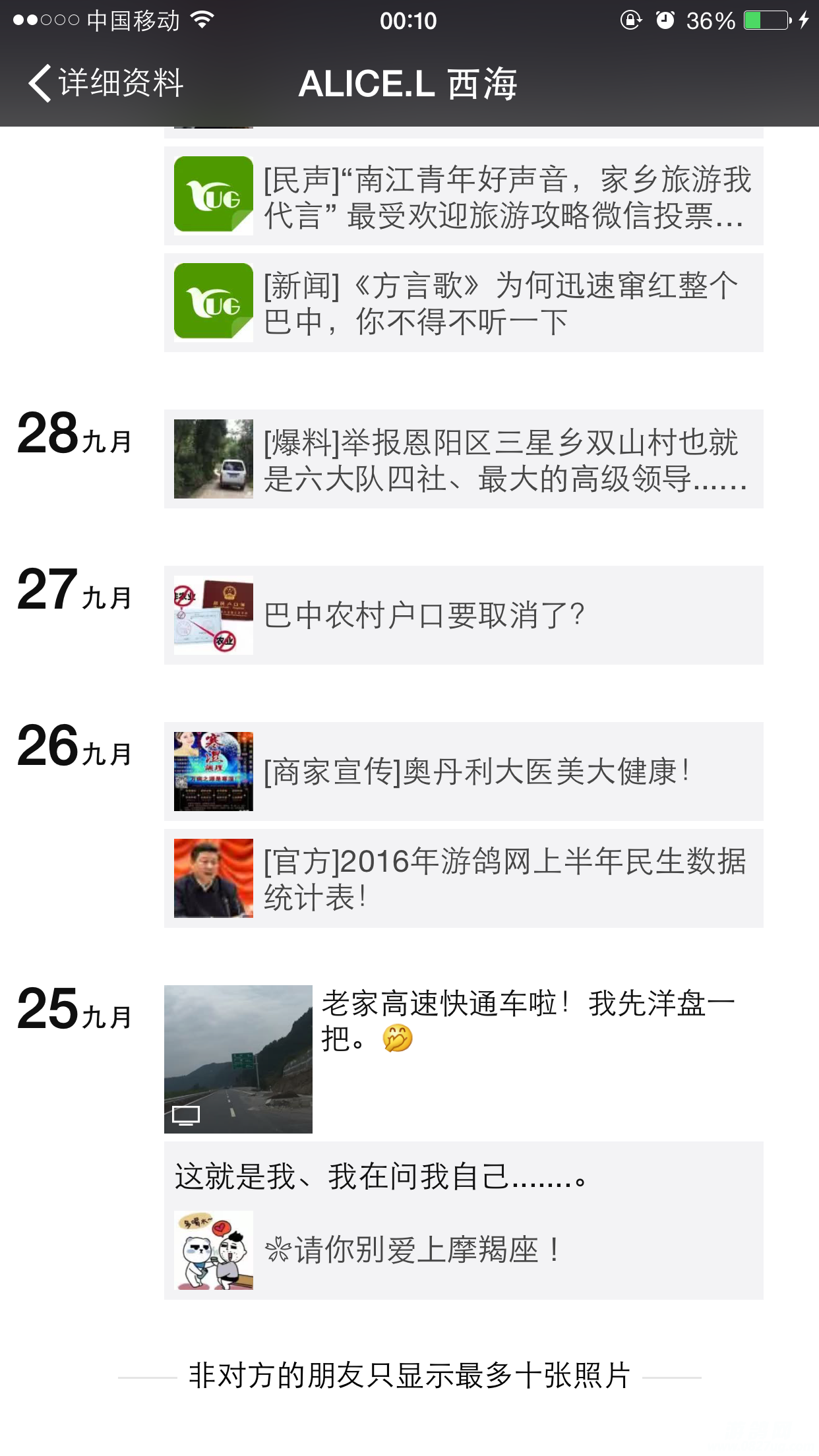This screenshot has height=1456, width=819.
Task: Open the 奥丹利大医美大健康 promo article
Action: (464, 772)
